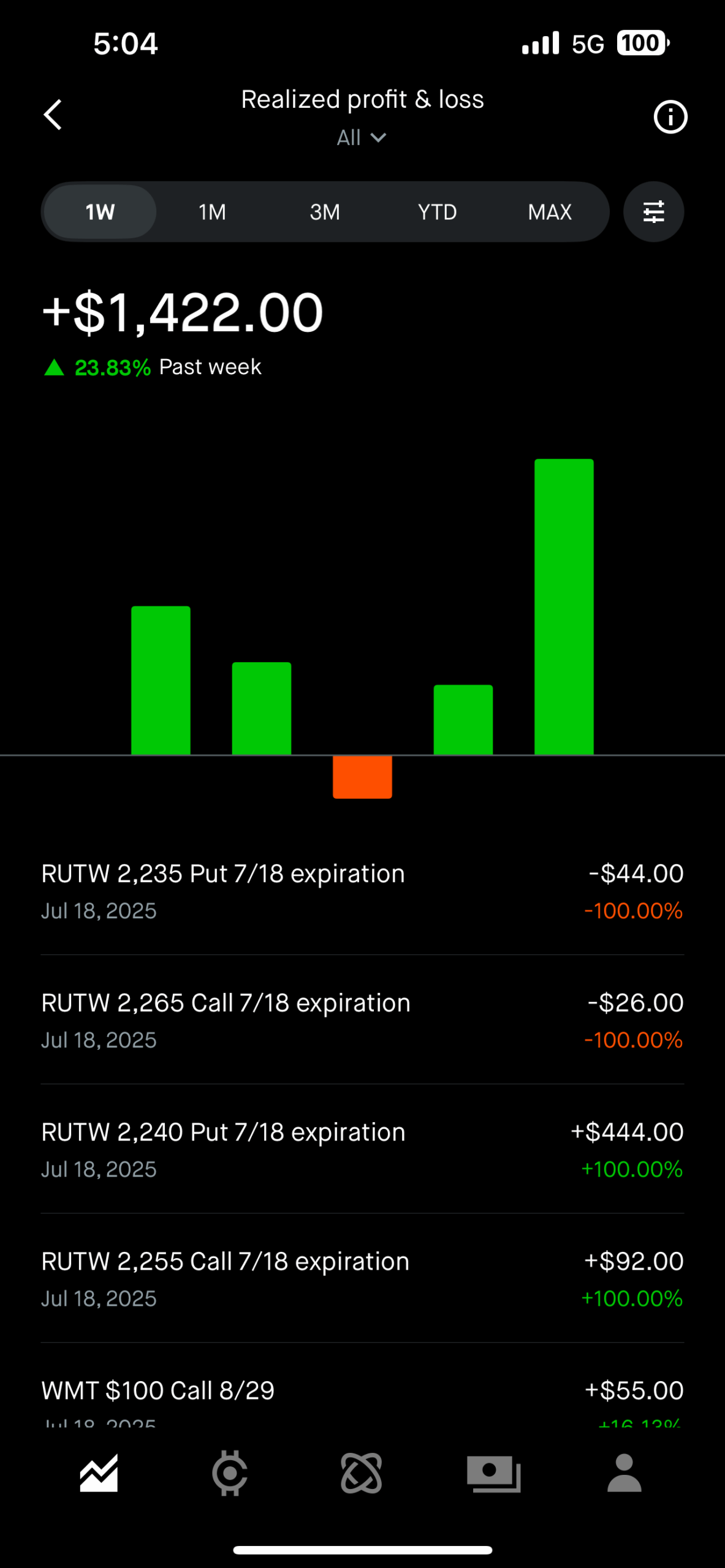Open RUTW 2,235 Put 7/18 expiration entry
Image resolution: width=725 pixels, height=1568 pixels.
tap(362, 891)
